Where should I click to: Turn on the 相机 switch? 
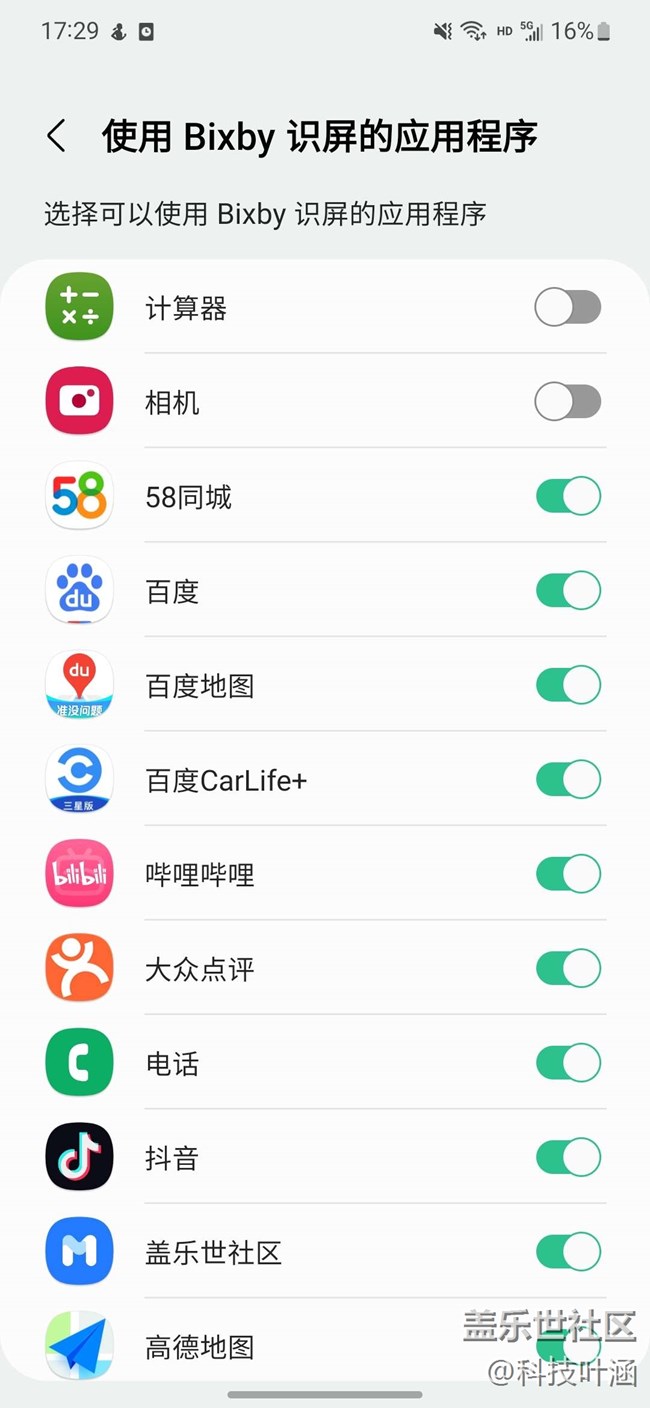coord(568,402)
